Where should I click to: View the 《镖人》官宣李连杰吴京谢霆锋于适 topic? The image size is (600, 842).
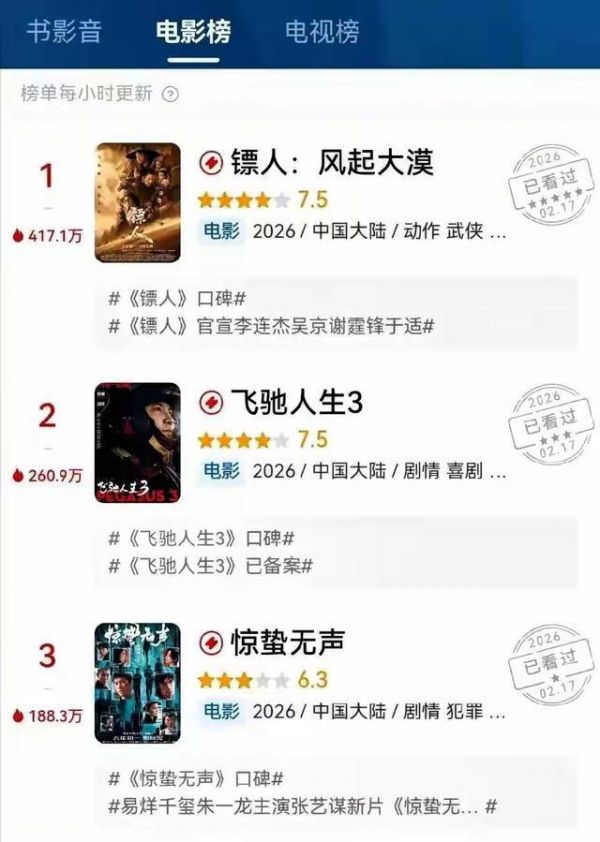pos(270,326)
